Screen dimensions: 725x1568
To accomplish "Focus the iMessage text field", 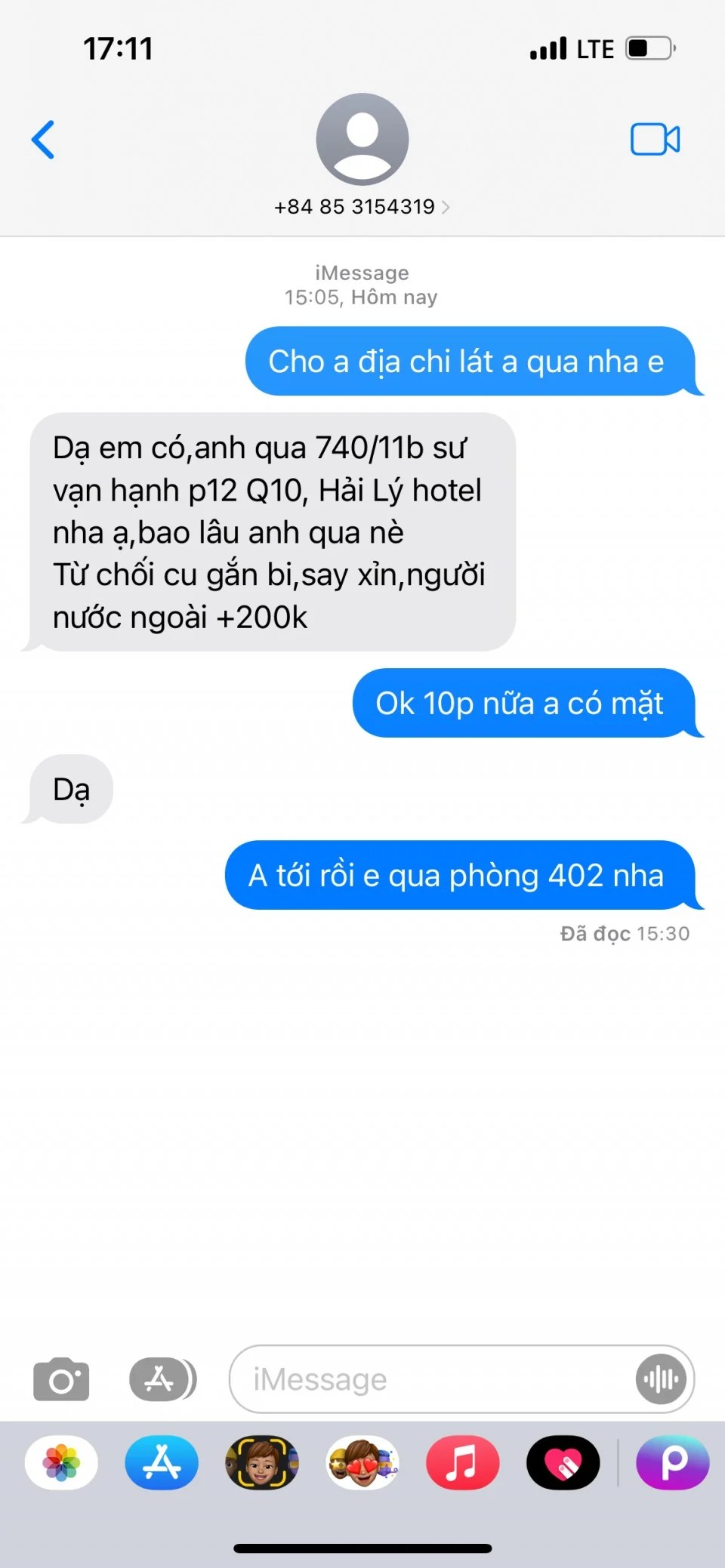I will click(430, 1379).
